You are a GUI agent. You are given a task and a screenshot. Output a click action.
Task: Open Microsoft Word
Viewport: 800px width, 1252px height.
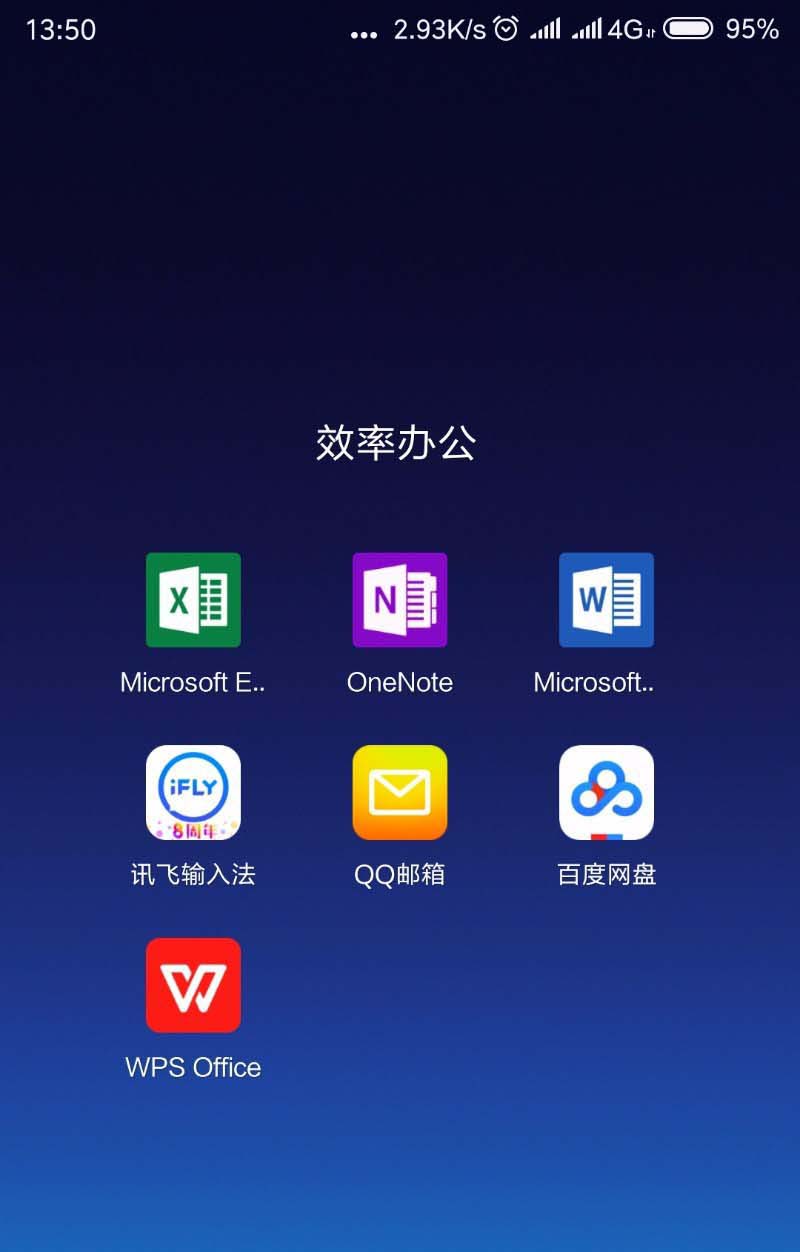coord(606,600)
